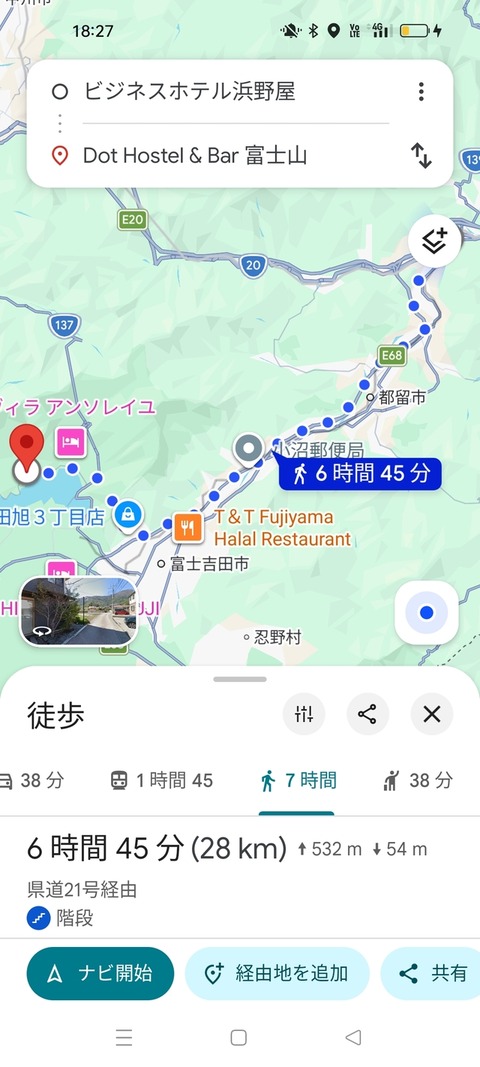Go back with the system back button
Screen dimensions: 480x1067
(353, 1037)
